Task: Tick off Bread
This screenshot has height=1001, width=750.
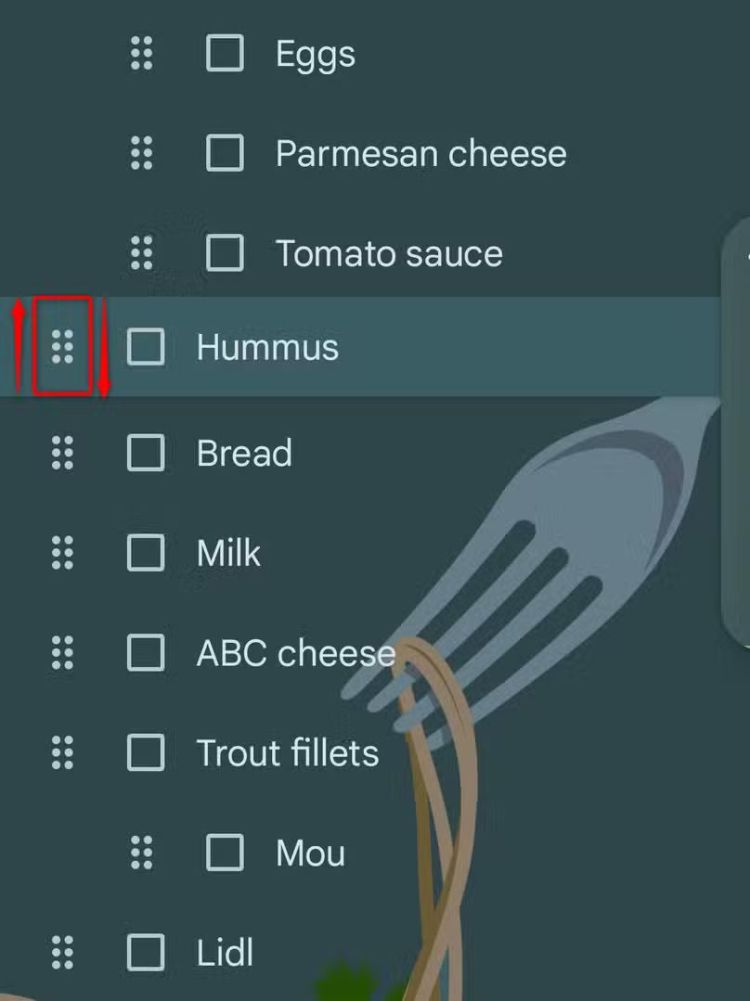Action: pos(146,453)
